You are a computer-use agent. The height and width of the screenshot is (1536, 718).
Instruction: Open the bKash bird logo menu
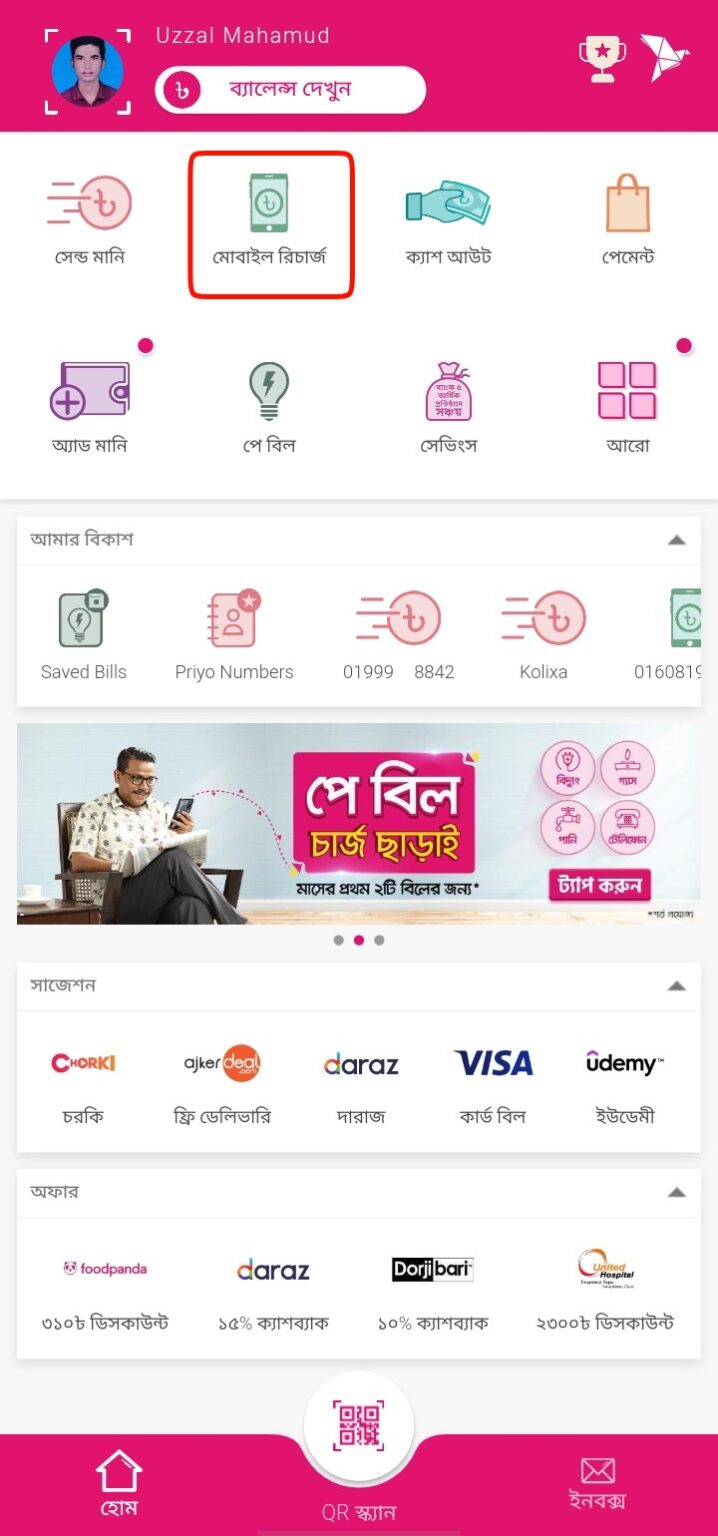(x=665, y=58)
